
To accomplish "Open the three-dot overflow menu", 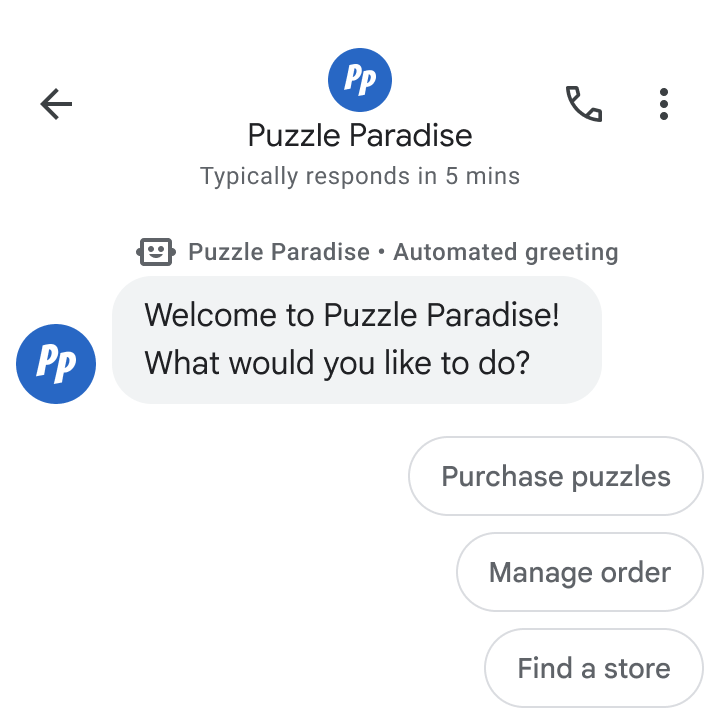I will (664, 104).
